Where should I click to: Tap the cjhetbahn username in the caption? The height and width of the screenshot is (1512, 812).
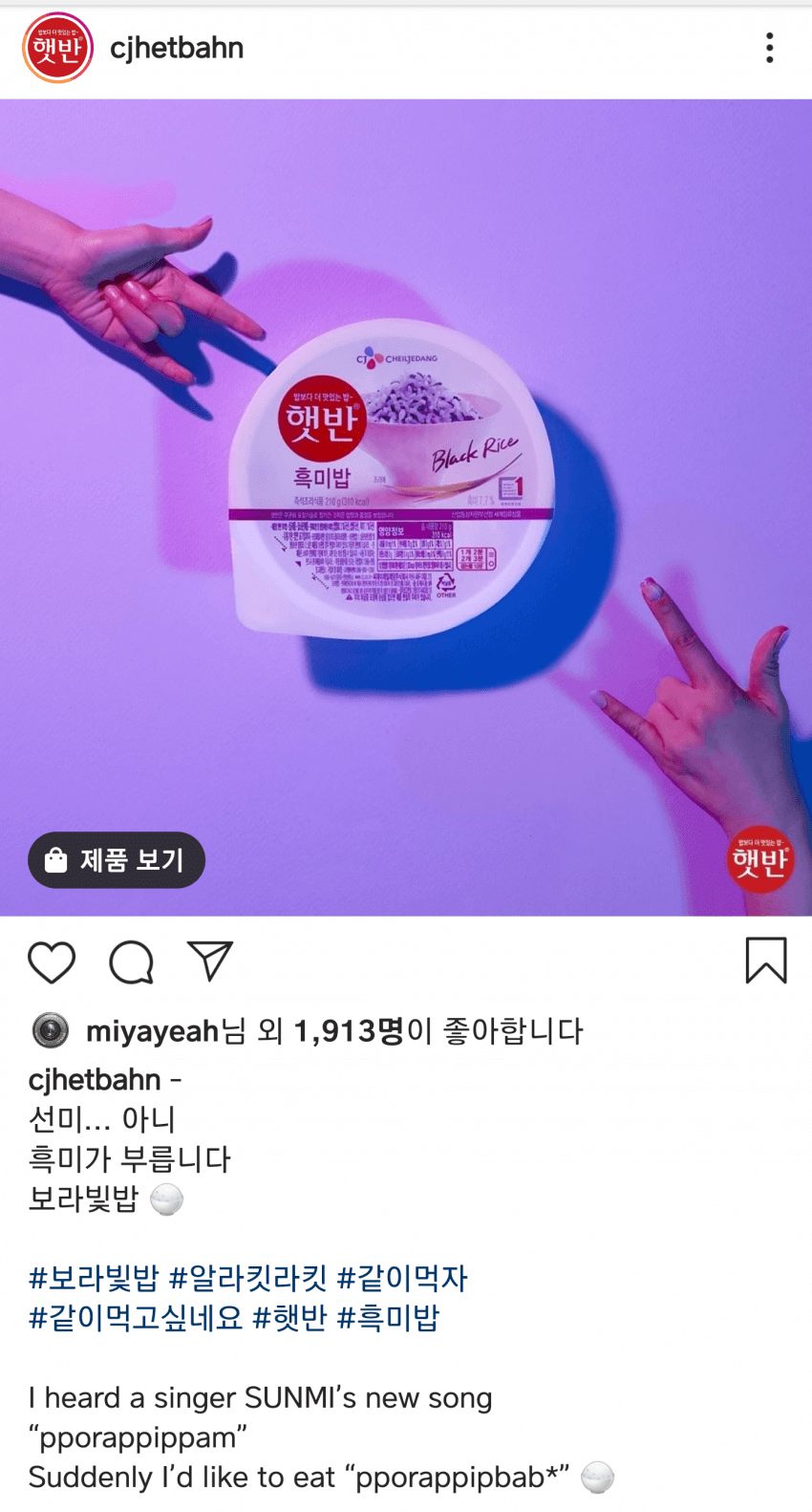click(94, 1080)
